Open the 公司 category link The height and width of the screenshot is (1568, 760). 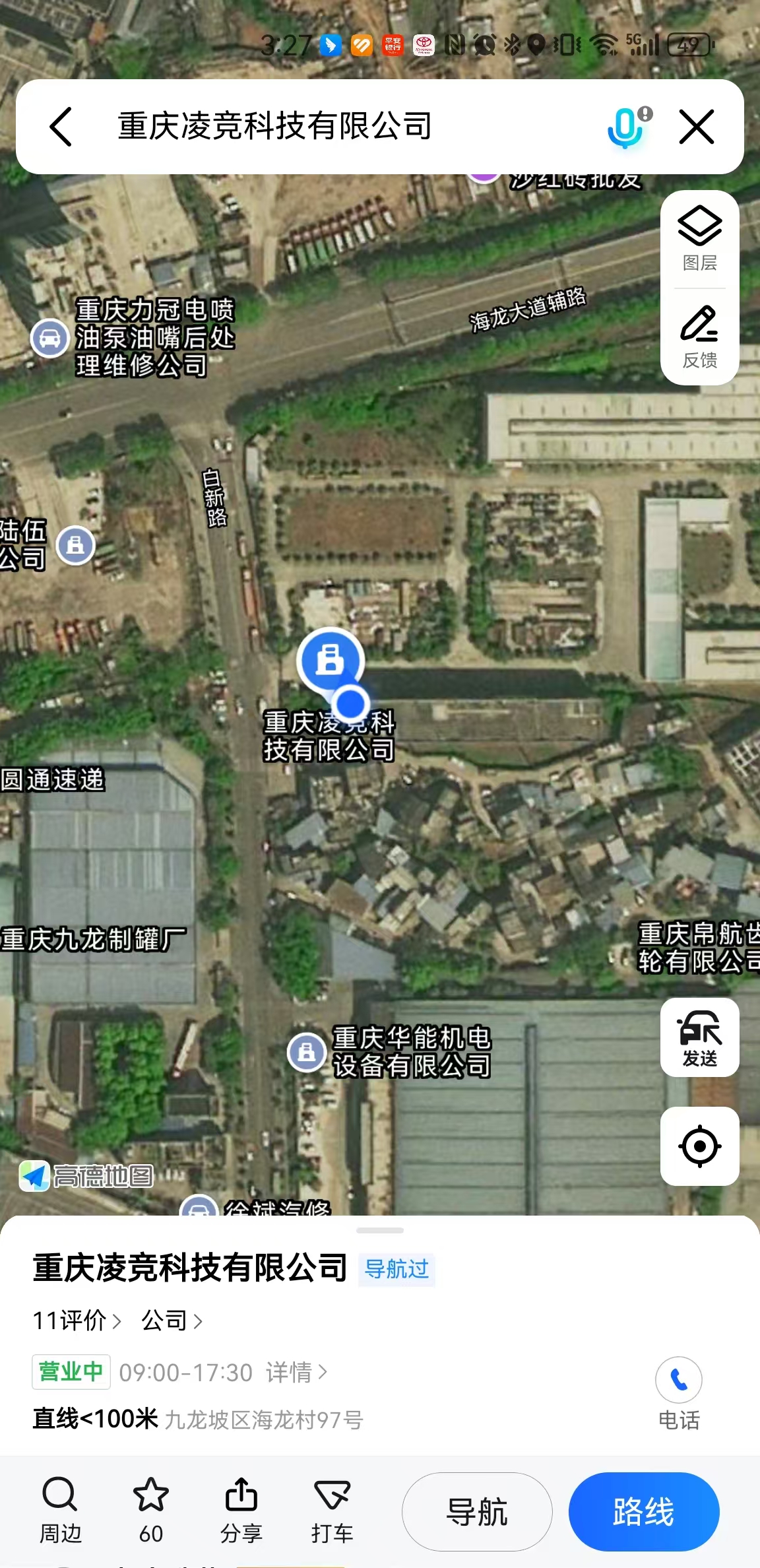pyautogui.click(x=172, y=1321)
